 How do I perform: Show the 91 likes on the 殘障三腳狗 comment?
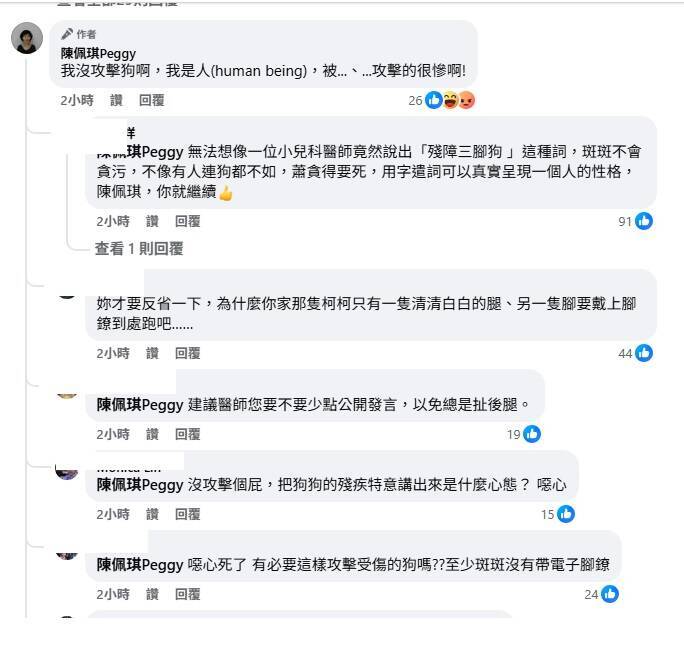tap(635, 221)
